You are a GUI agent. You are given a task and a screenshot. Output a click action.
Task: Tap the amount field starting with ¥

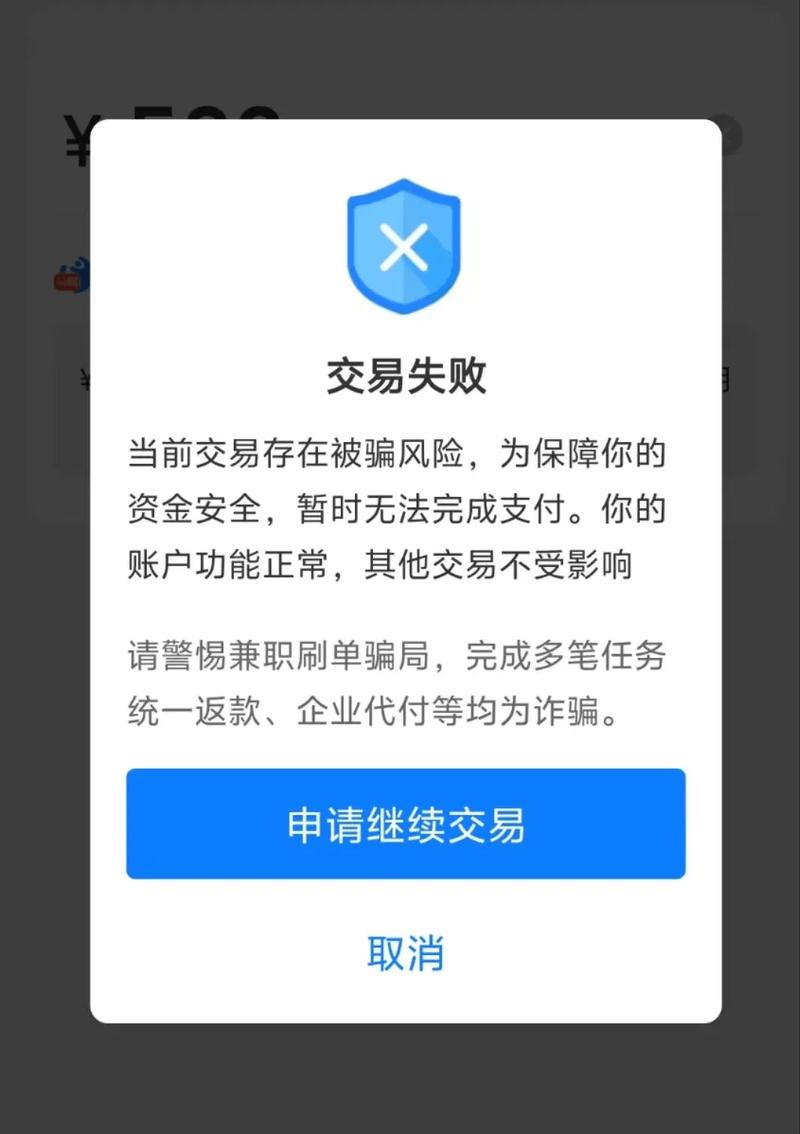[86, 380]
